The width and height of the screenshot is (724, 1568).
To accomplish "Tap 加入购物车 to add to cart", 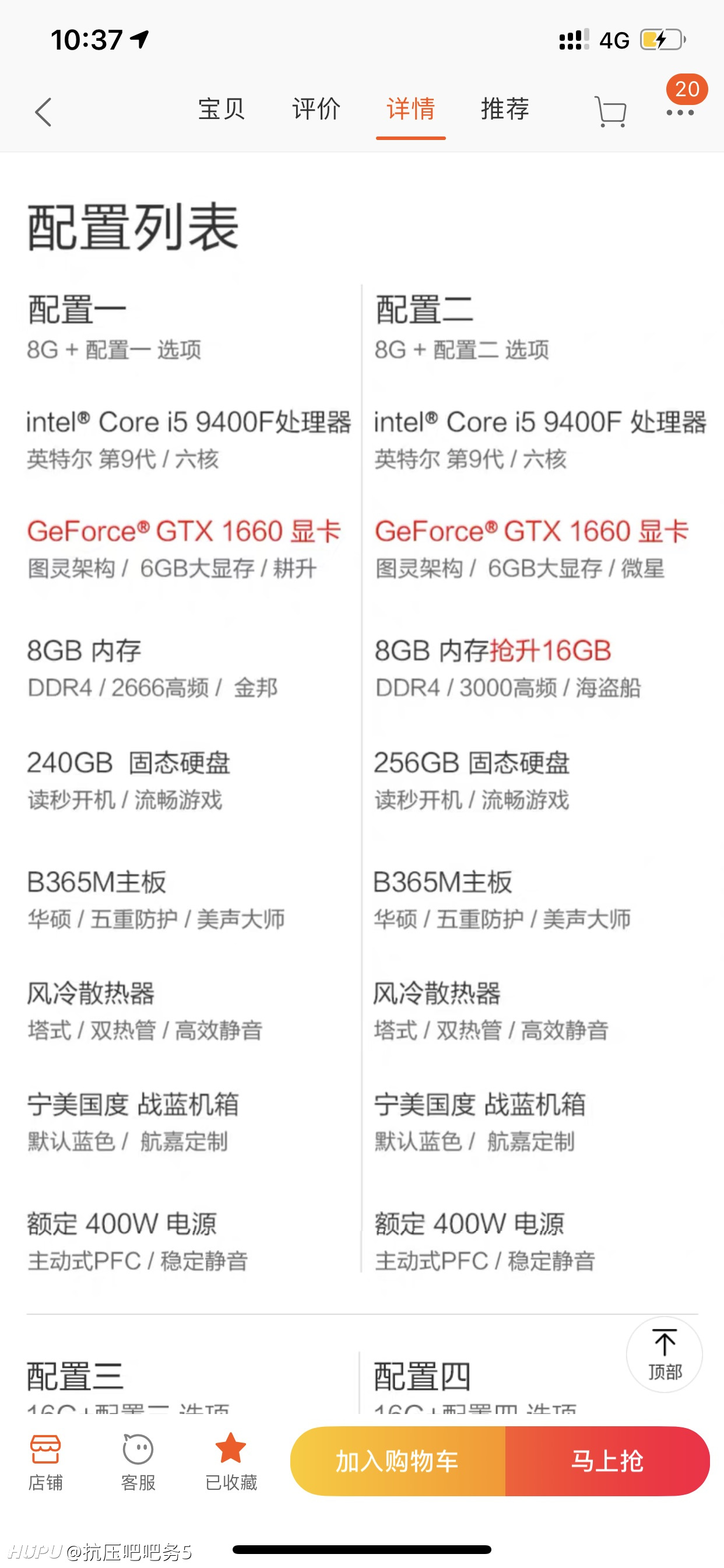I will point(398,1461).
